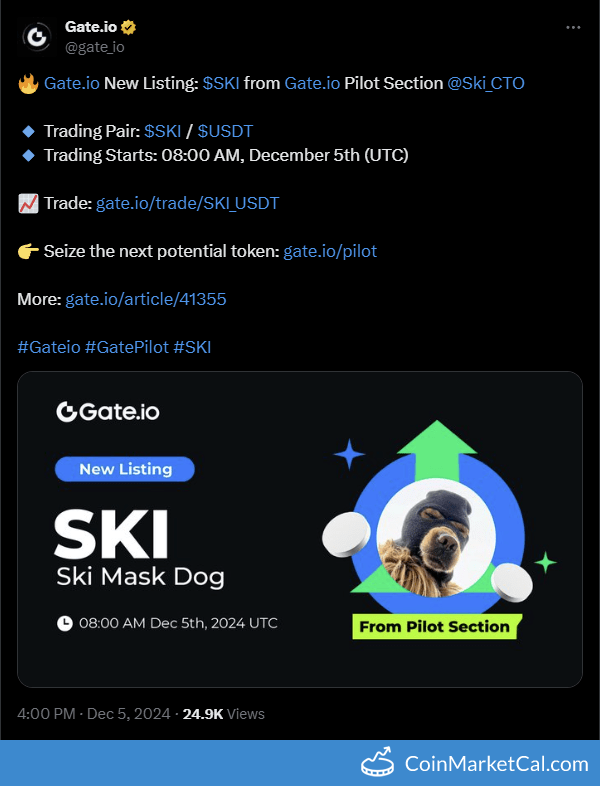
Task: Tap the $USDT cashtag
Action: click(225, 131)
